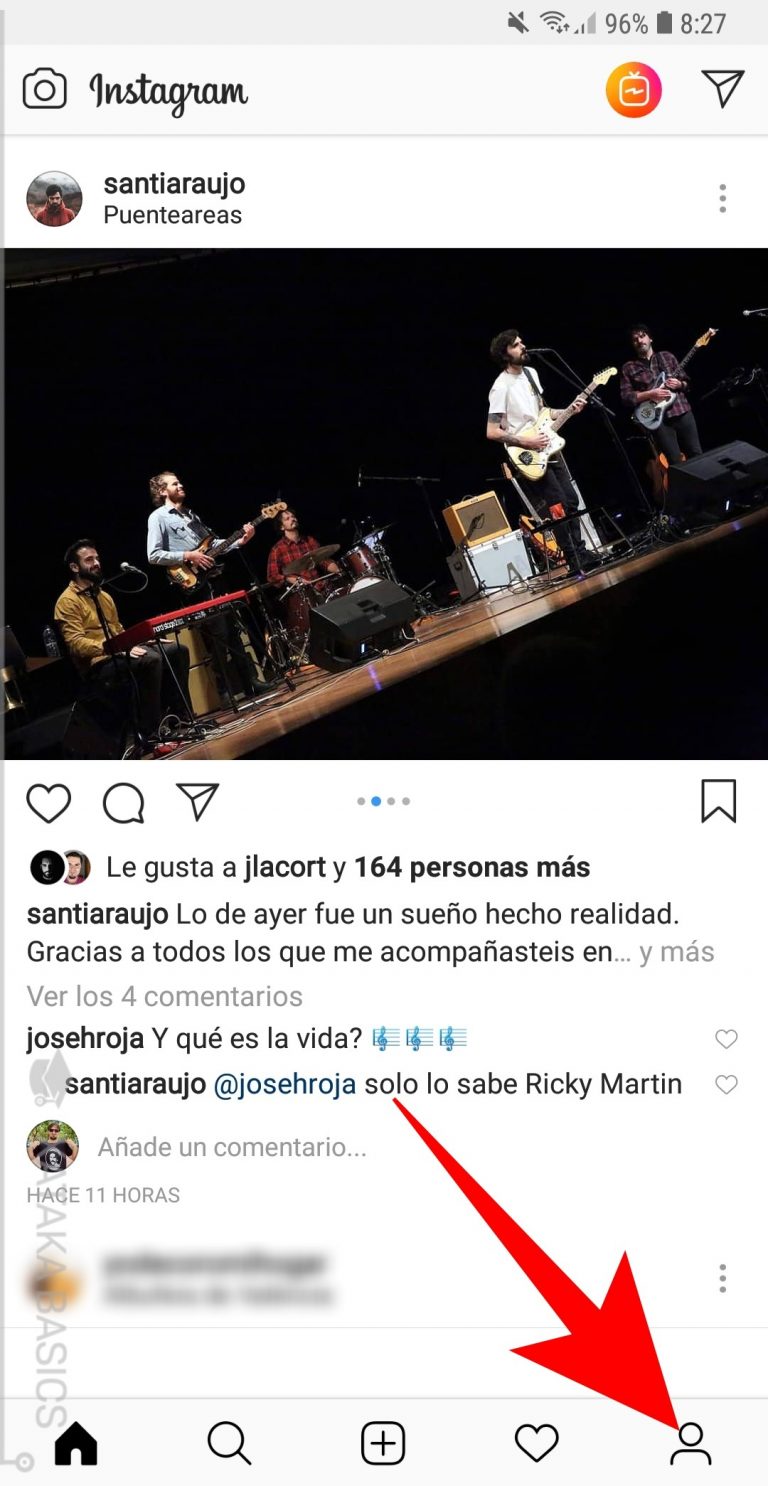
Task: Bookmark santiaraujo's post
Action: (719, 801)
